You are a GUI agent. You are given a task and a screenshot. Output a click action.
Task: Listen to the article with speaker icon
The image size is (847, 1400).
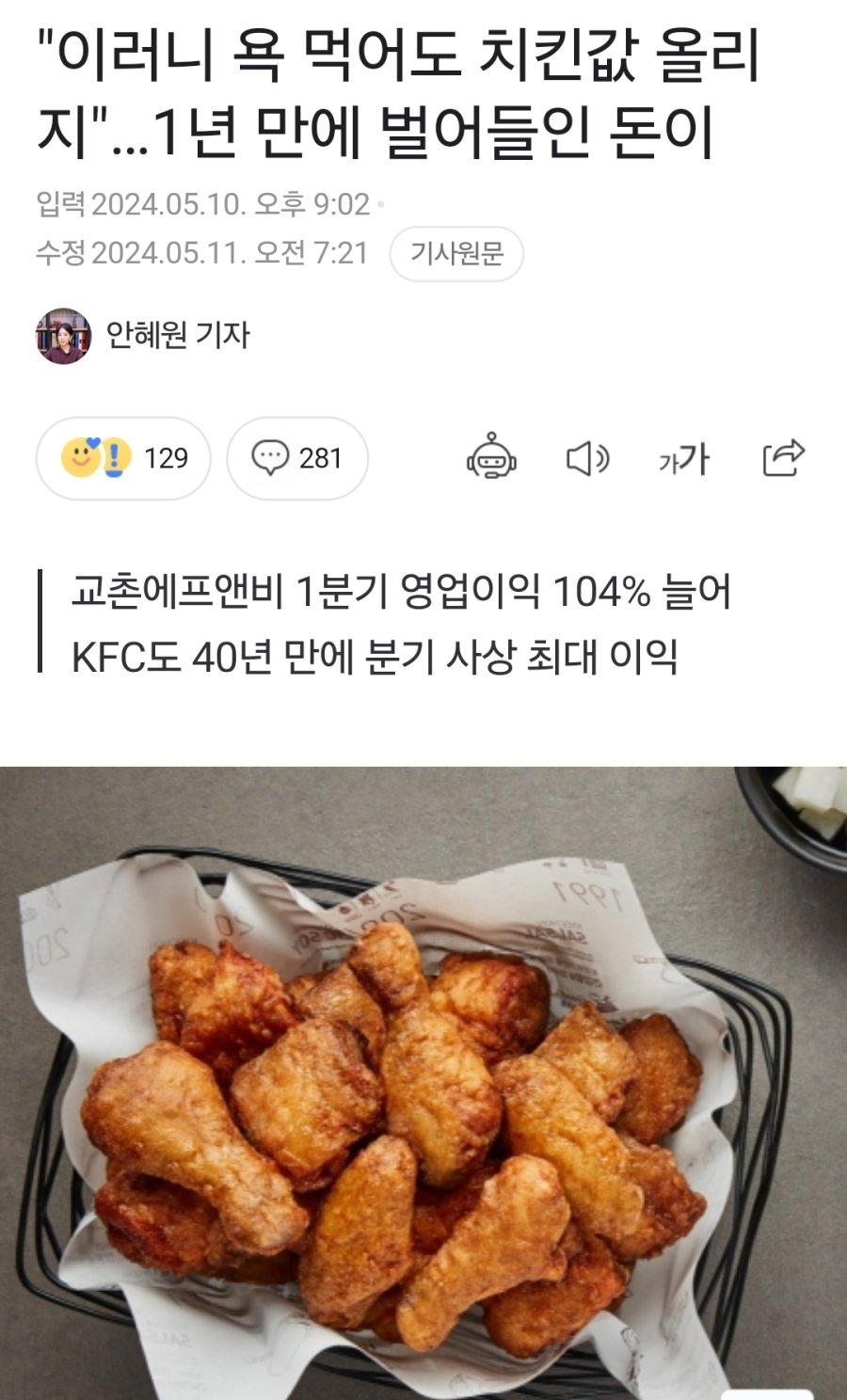[x=588, y=458]
